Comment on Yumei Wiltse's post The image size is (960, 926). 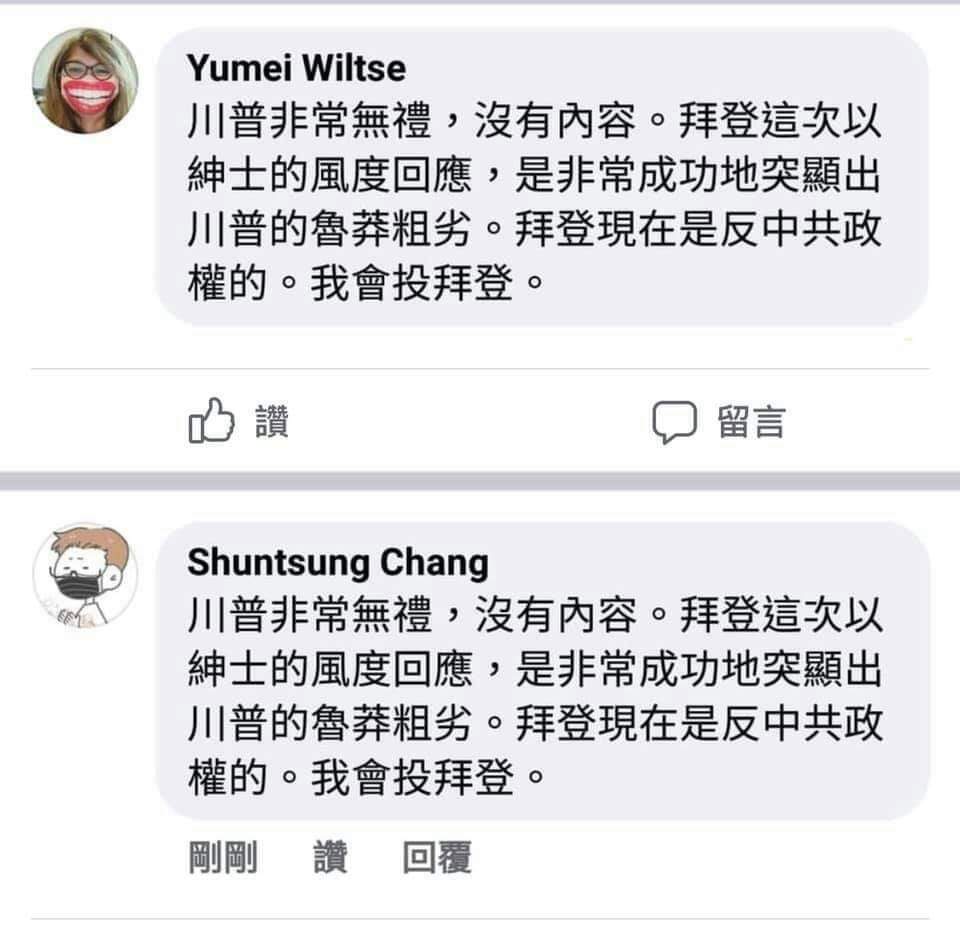[718, 422]
